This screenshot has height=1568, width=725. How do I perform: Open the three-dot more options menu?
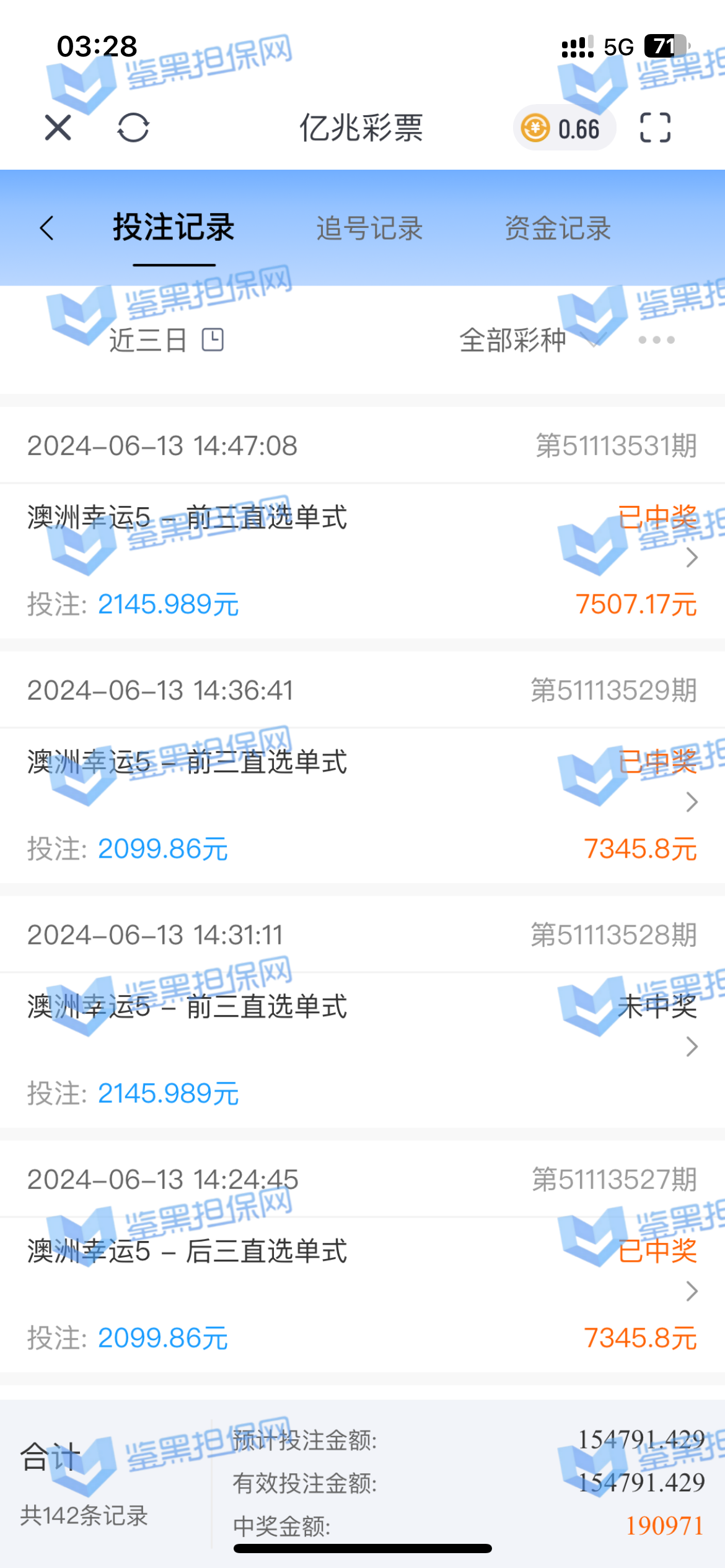click(x=656, y=340)
